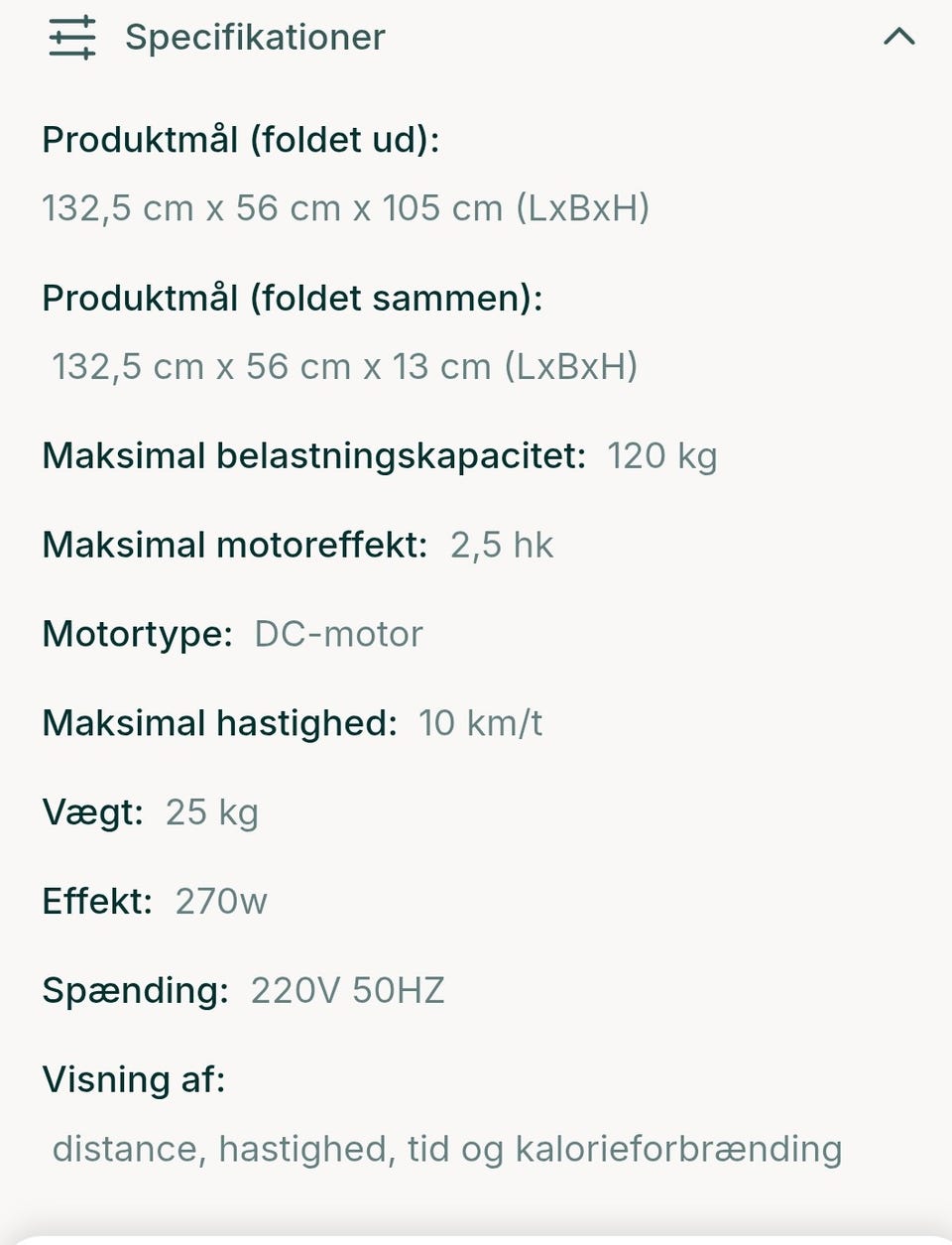Select the 120 kg capacity value
Screen dimensions: 952x1245
660,455
